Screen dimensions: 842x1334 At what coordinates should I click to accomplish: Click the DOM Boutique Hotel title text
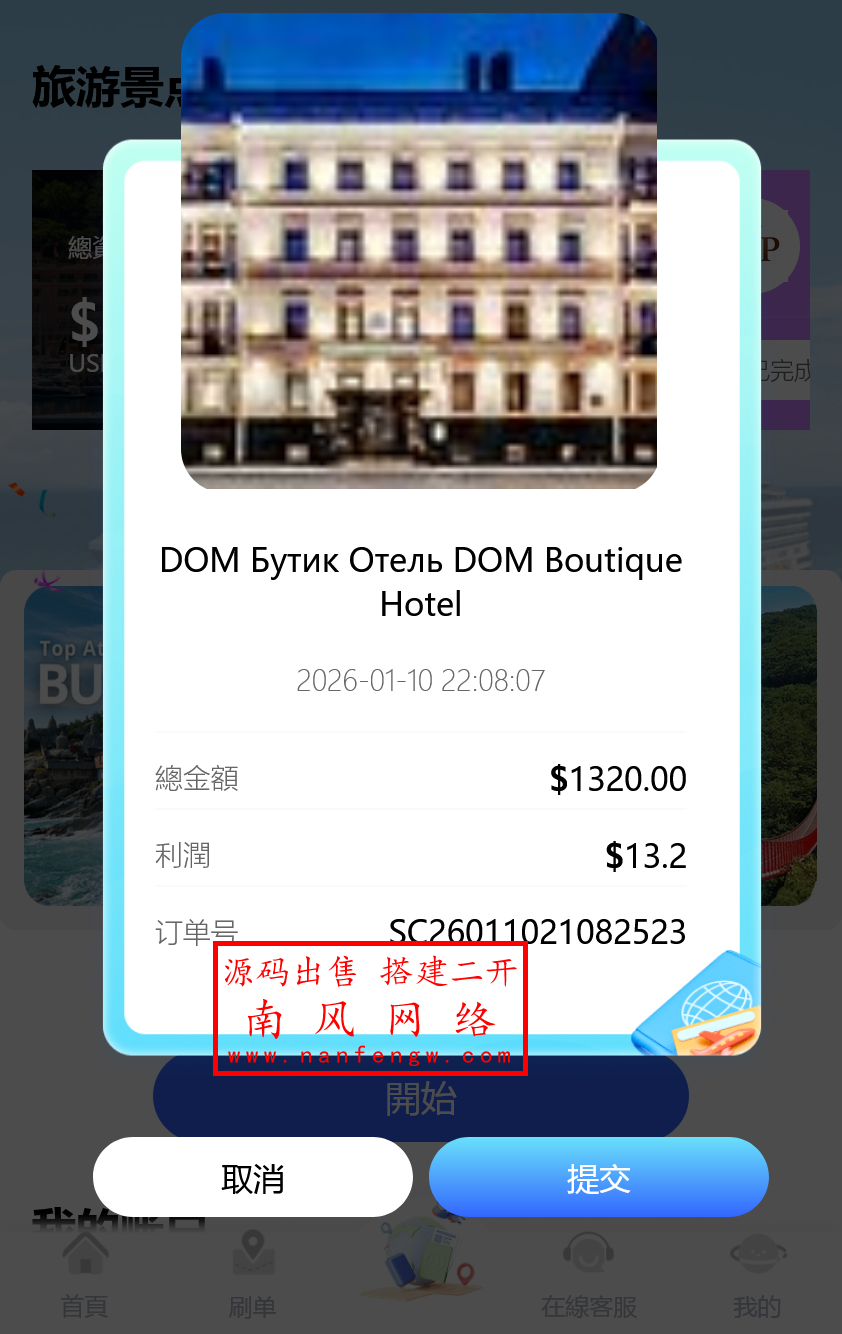coord(421,580)
